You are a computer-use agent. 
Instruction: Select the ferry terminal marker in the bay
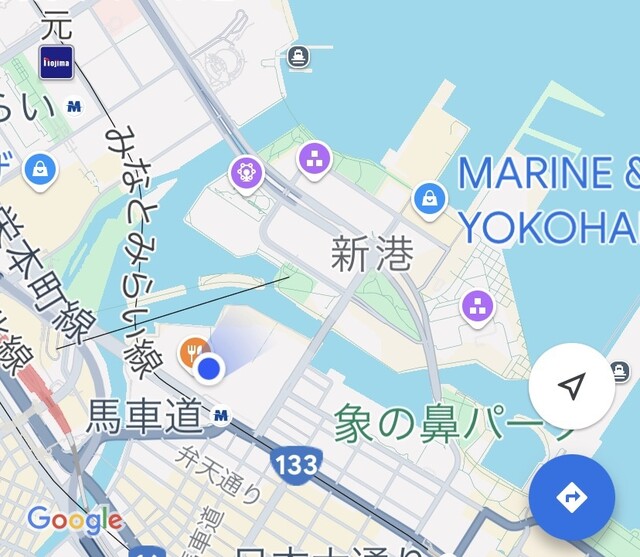point(297,57)
